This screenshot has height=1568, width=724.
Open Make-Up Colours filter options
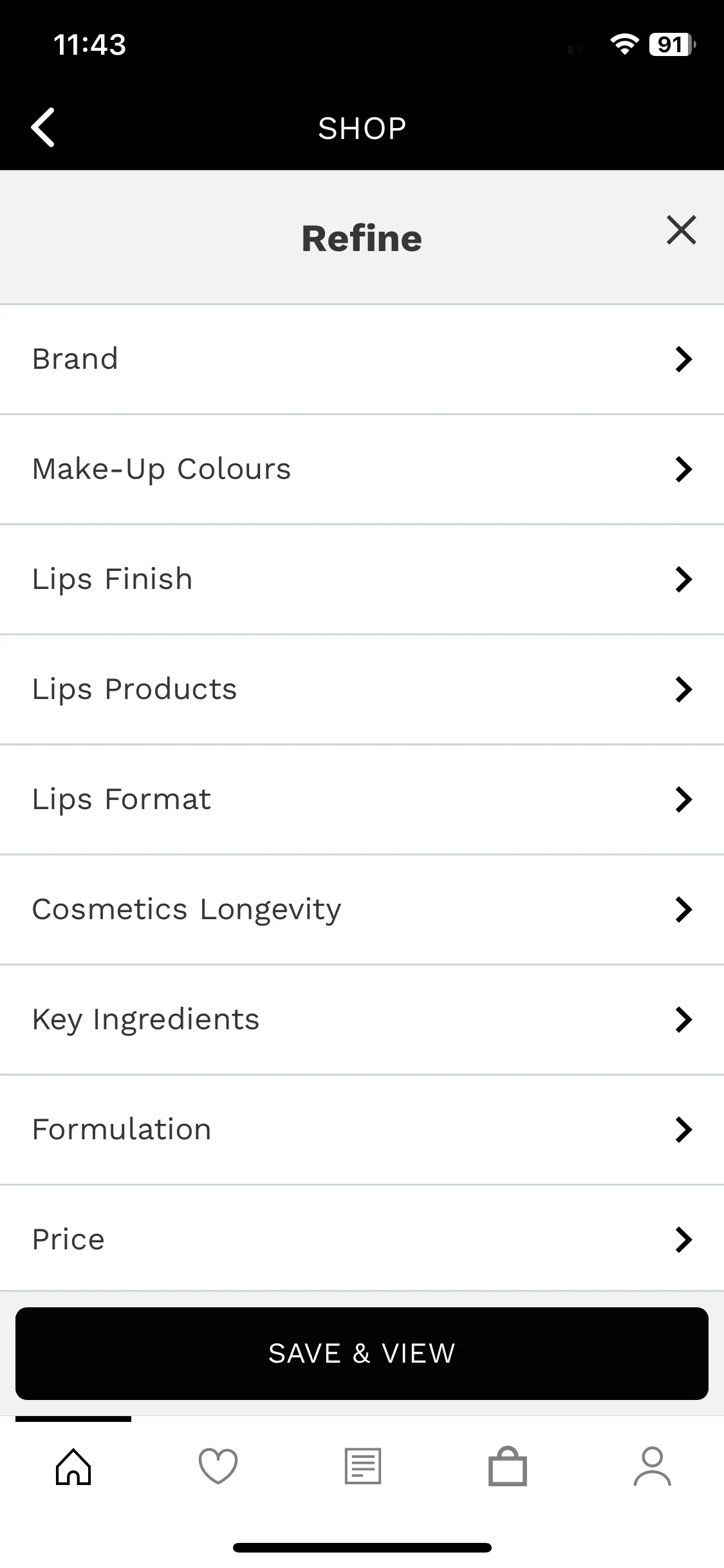coord(362,469)
